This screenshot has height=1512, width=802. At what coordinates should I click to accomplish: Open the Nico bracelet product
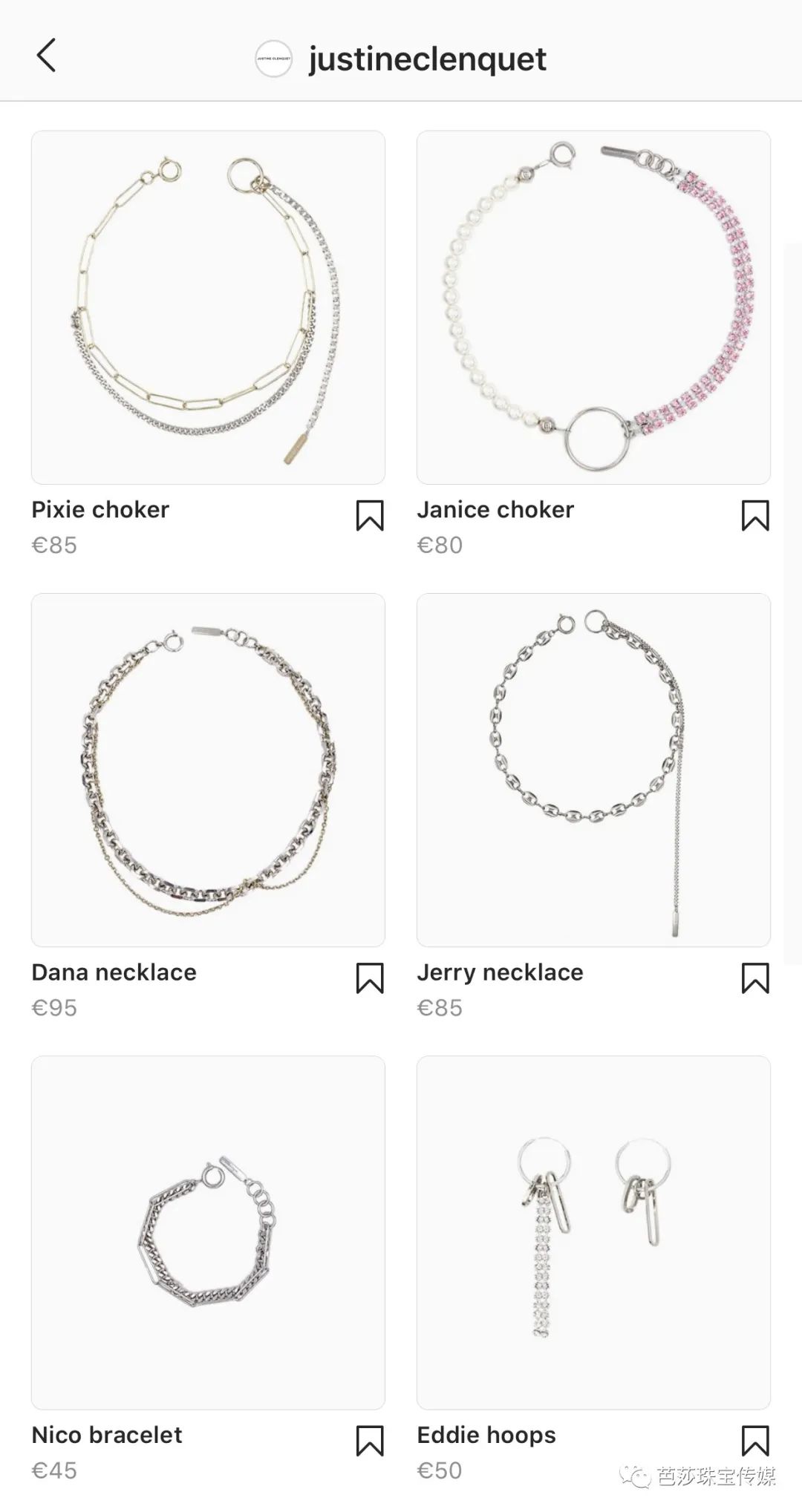208,1232
